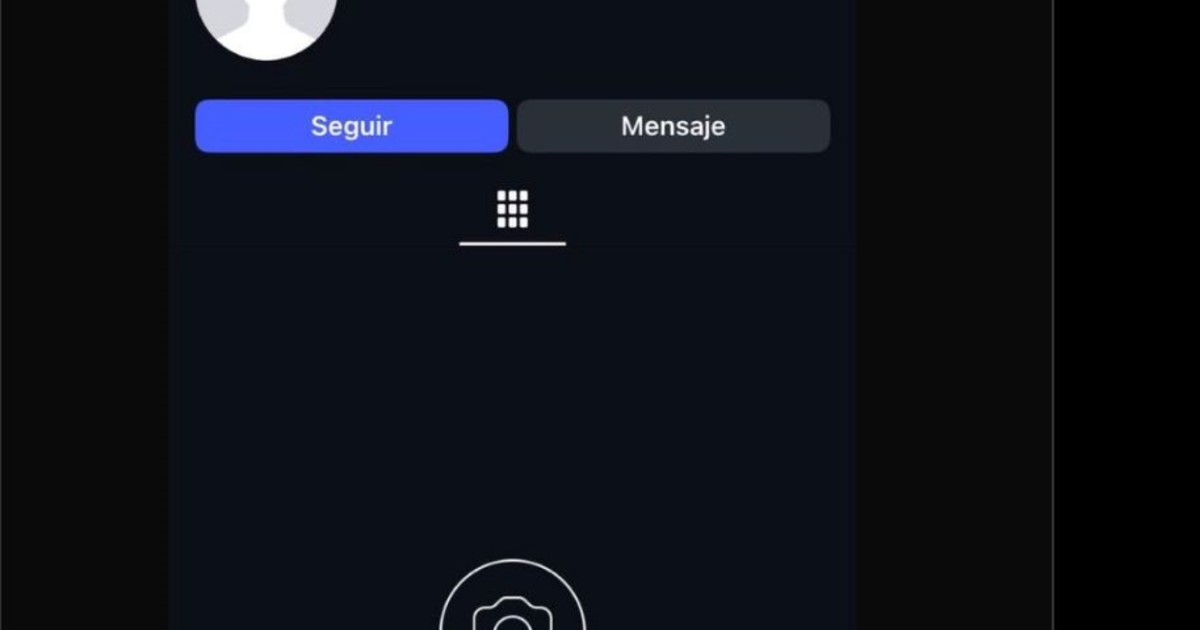Select the posts grid tab
Viewport: 1200px width, 630px height.
click(512, 210)
